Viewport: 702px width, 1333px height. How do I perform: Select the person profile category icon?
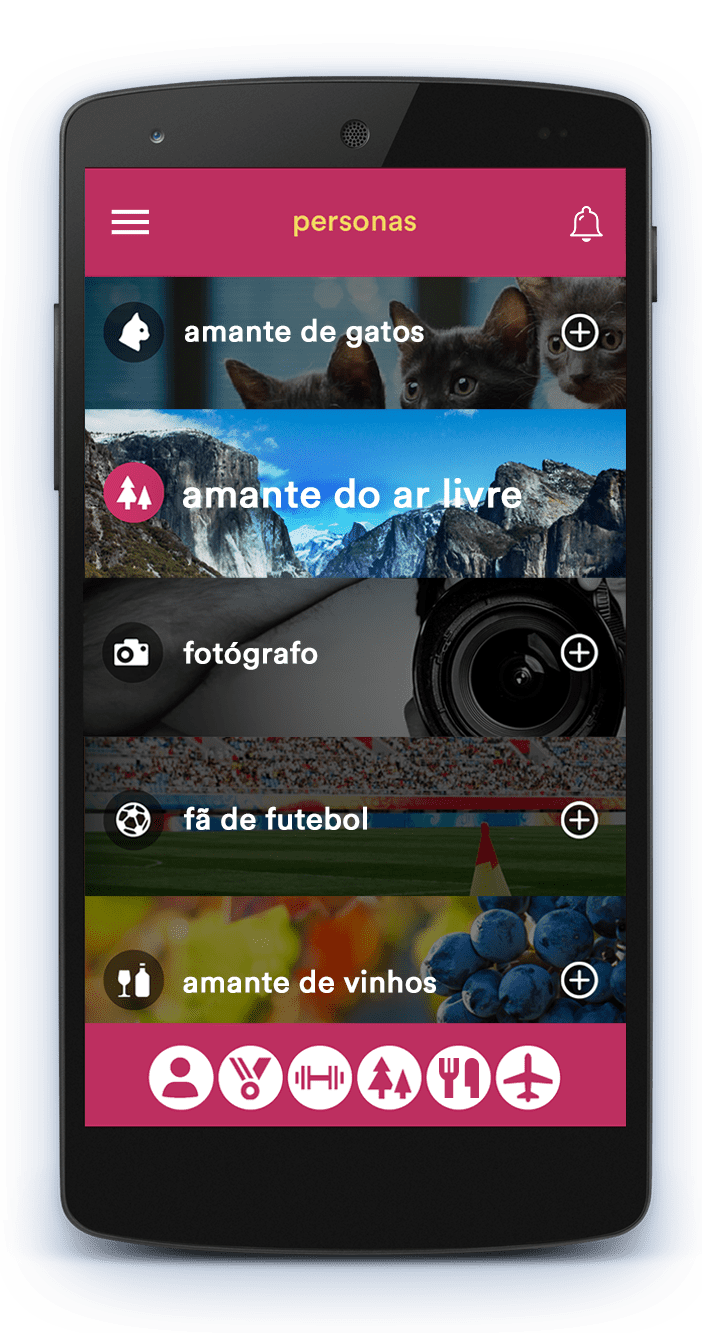[181, 1077]
